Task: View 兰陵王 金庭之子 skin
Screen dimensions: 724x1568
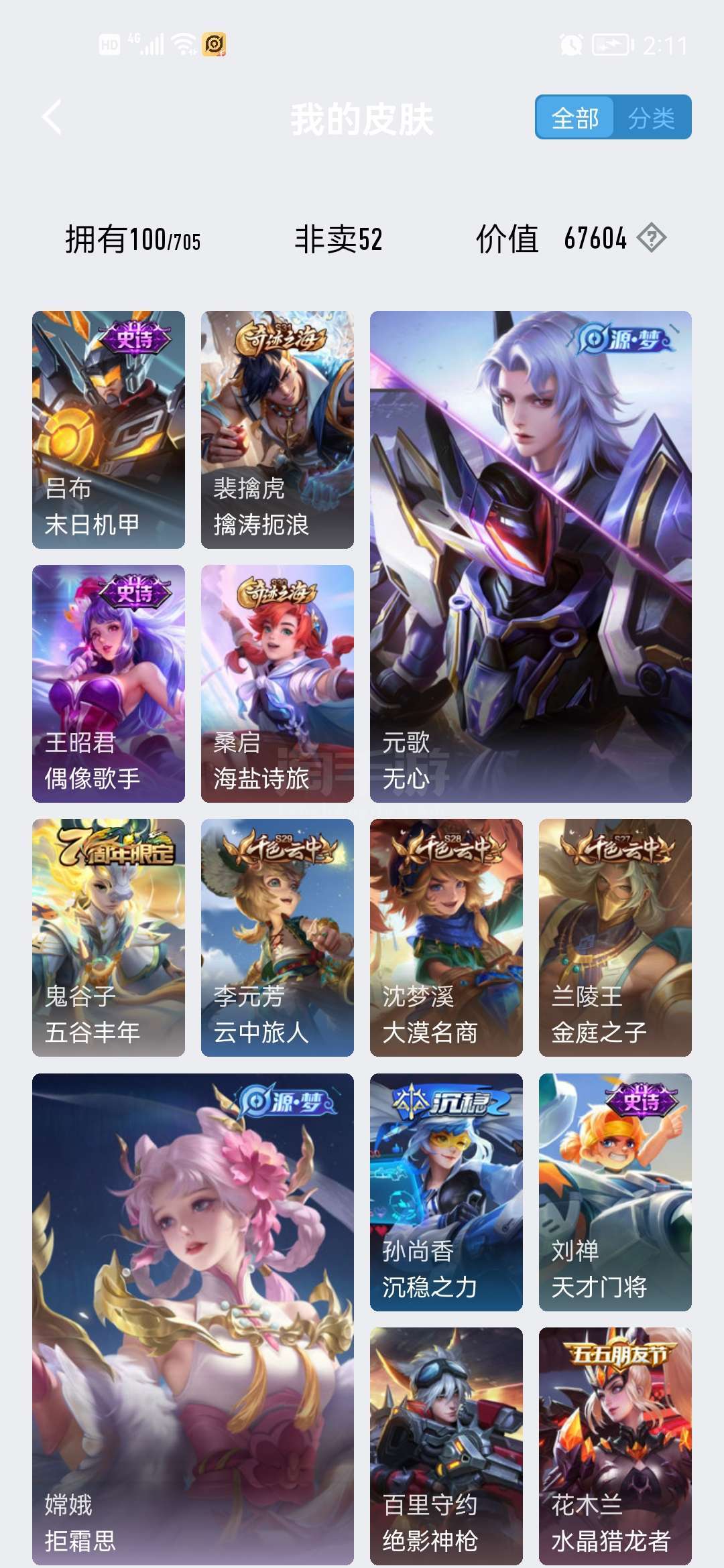Action: point(615,937)
